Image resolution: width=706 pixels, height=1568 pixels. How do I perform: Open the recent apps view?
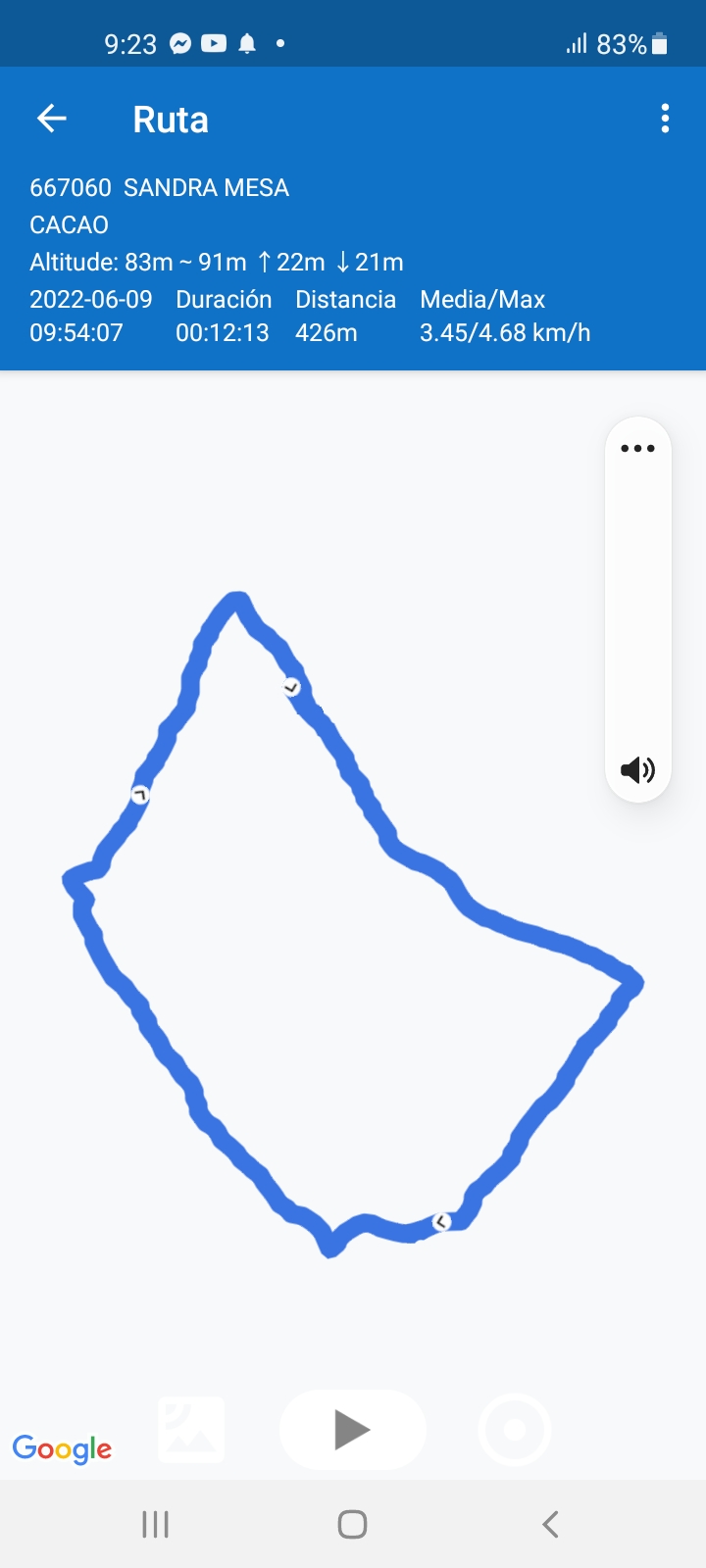pos(155,1524)
